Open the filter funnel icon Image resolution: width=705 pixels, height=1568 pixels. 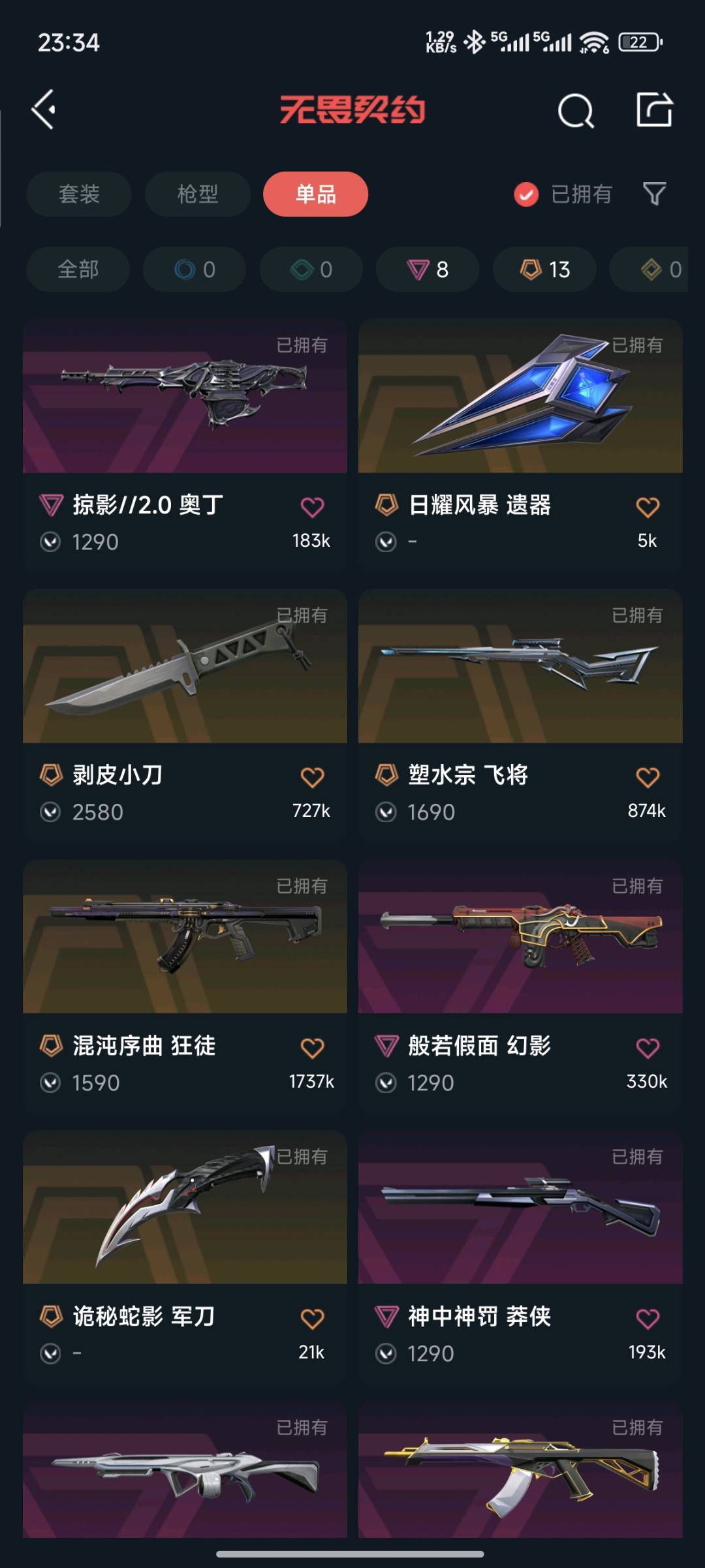point(654,194)
